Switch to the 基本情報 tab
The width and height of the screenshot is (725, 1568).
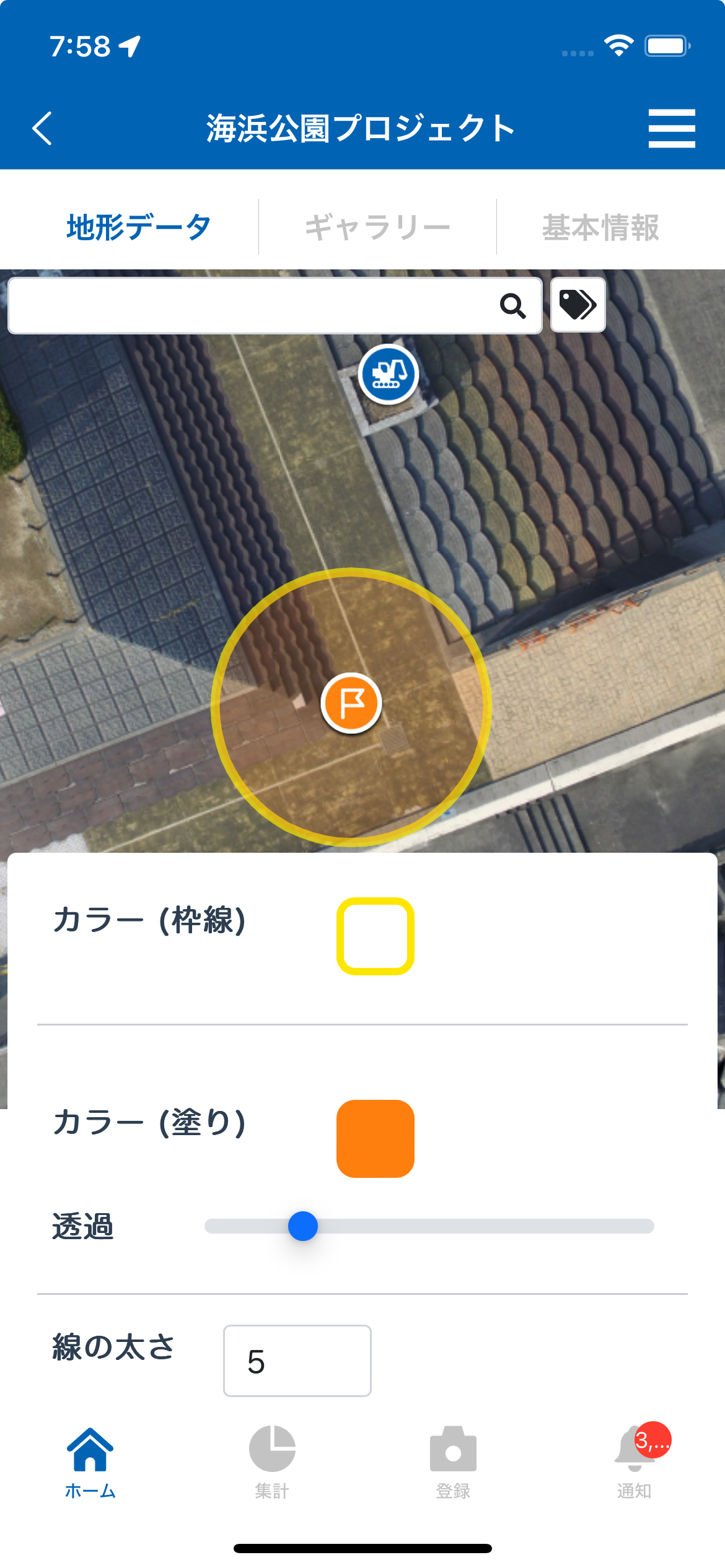pyautogui.click(x=600, y=227)
